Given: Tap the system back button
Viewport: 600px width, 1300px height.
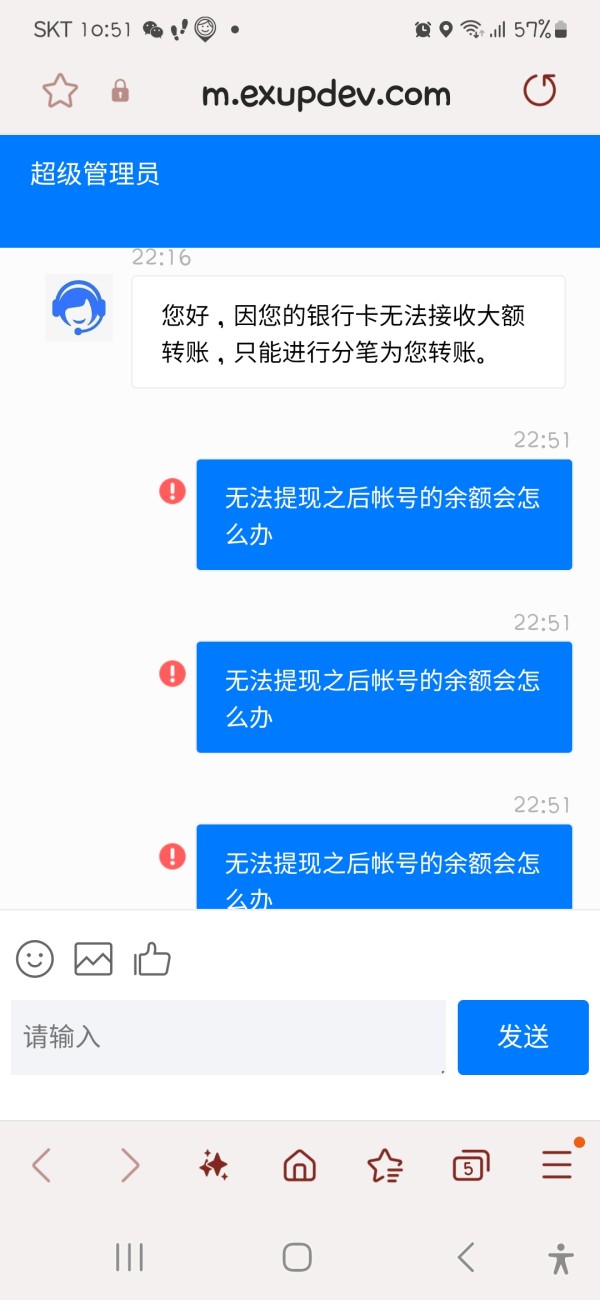Looking at the screenshot, I should point(465,1257).
